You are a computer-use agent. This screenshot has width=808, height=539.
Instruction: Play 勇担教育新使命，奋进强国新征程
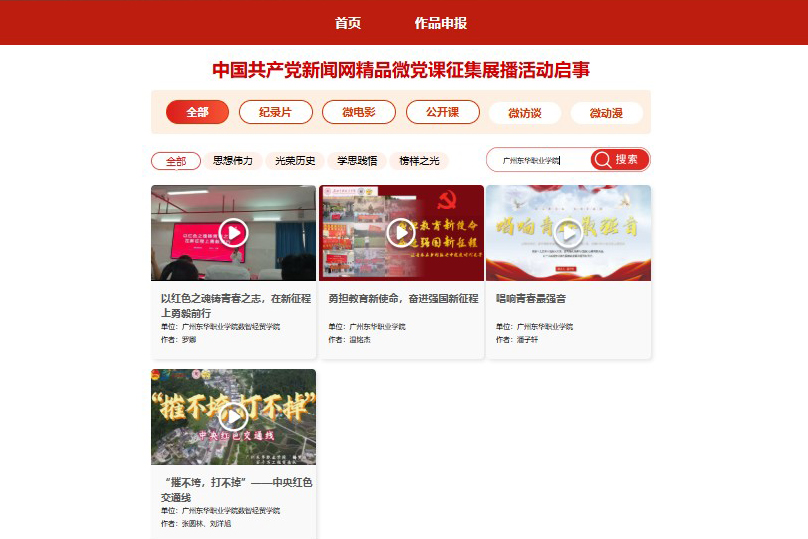point(401,233)
